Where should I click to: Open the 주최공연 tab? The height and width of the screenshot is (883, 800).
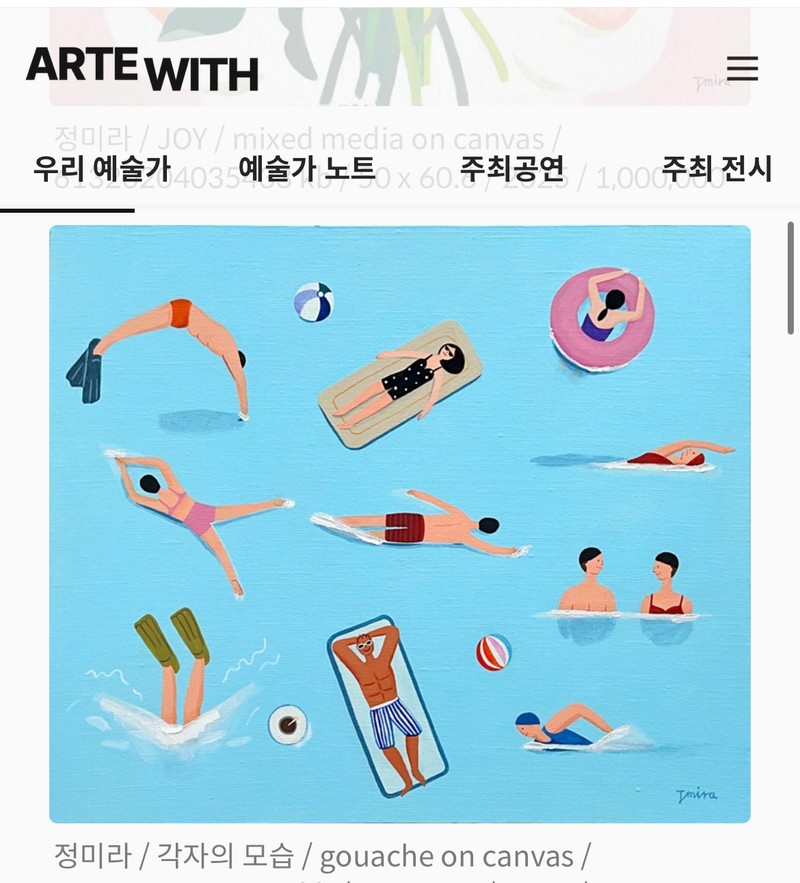[511, 168]
